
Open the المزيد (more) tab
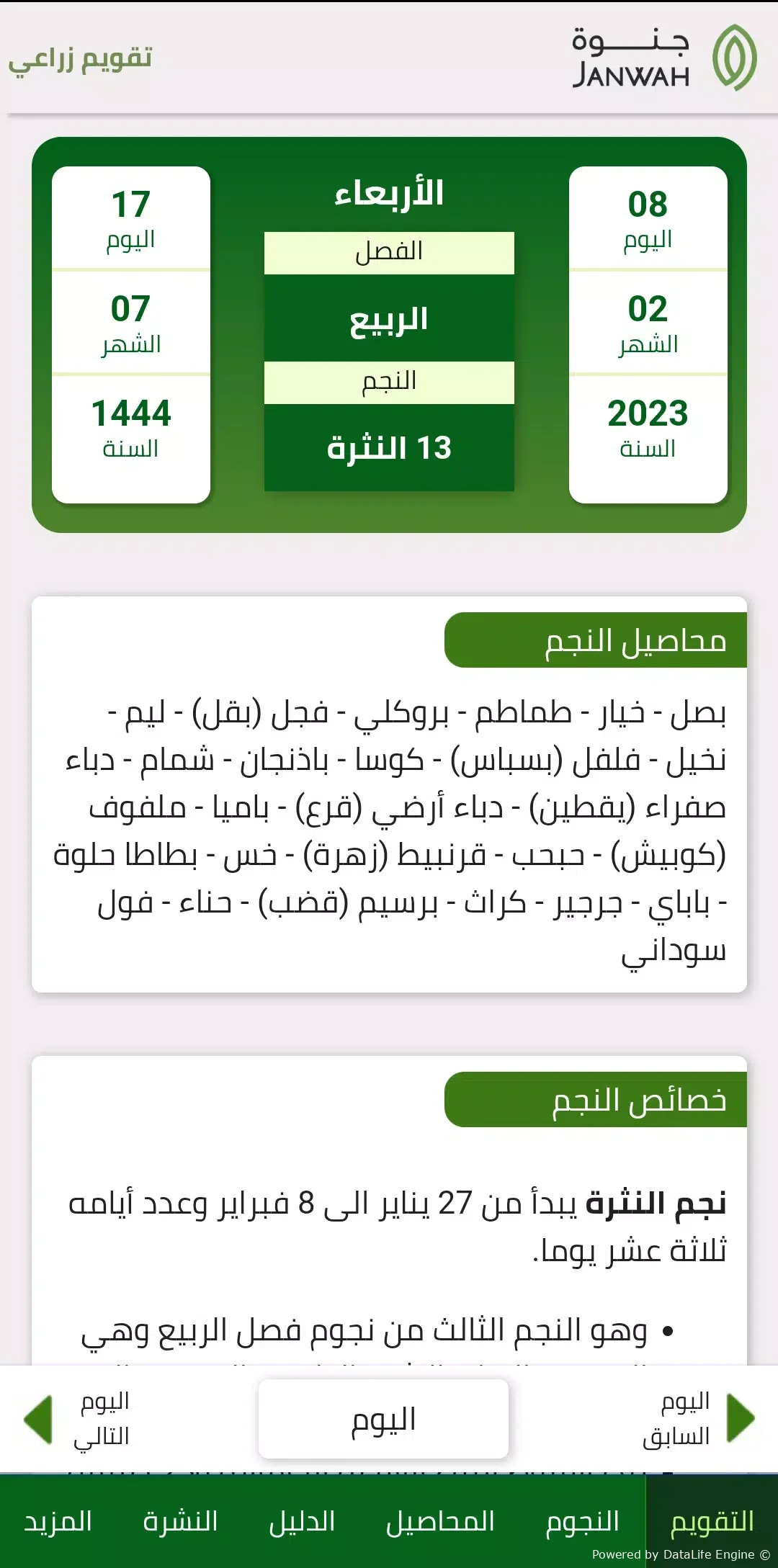click(x=58, y=1521)
